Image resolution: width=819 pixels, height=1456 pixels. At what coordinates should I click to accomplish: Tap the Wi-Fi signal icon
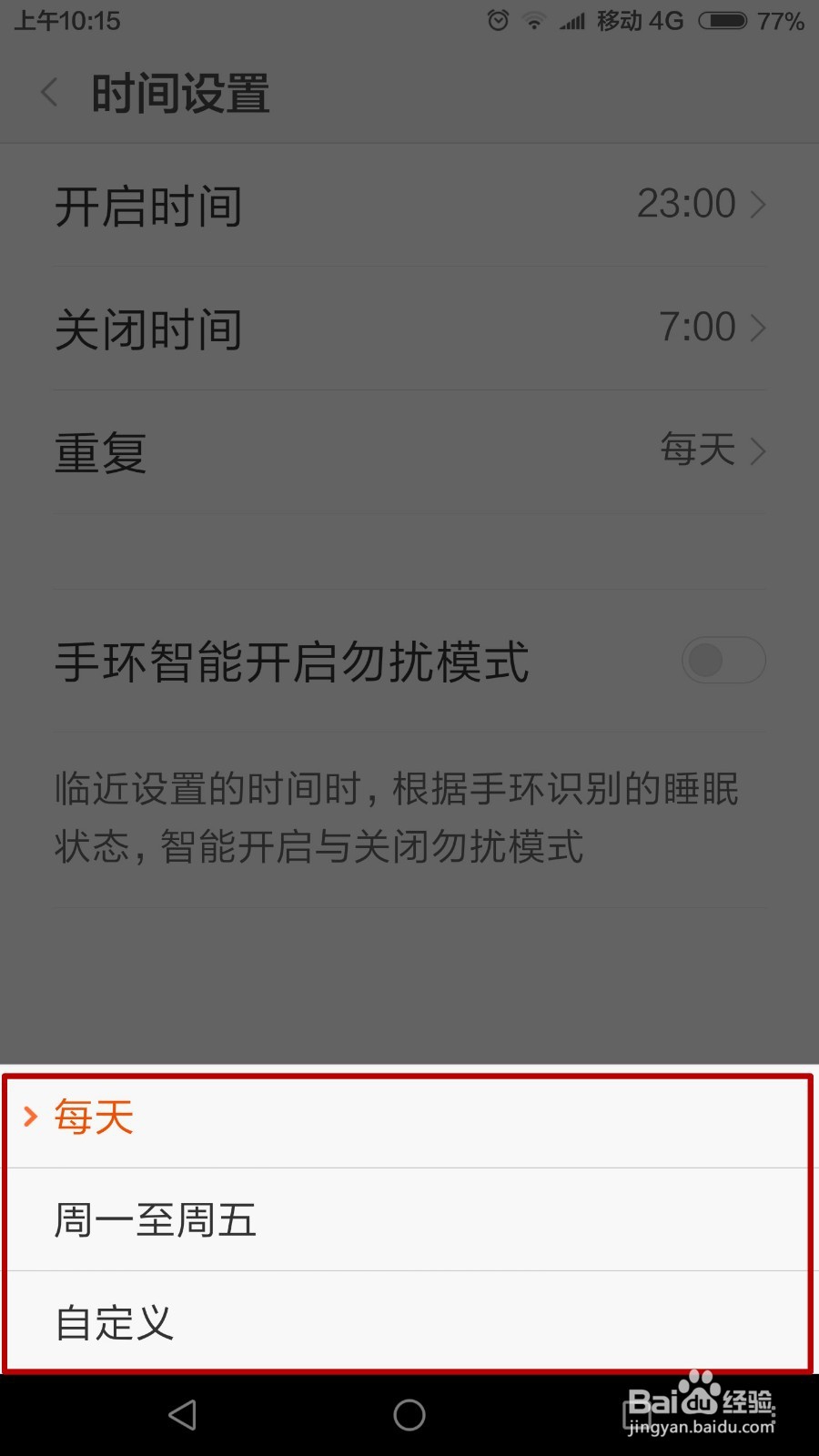tap(536, 20)
